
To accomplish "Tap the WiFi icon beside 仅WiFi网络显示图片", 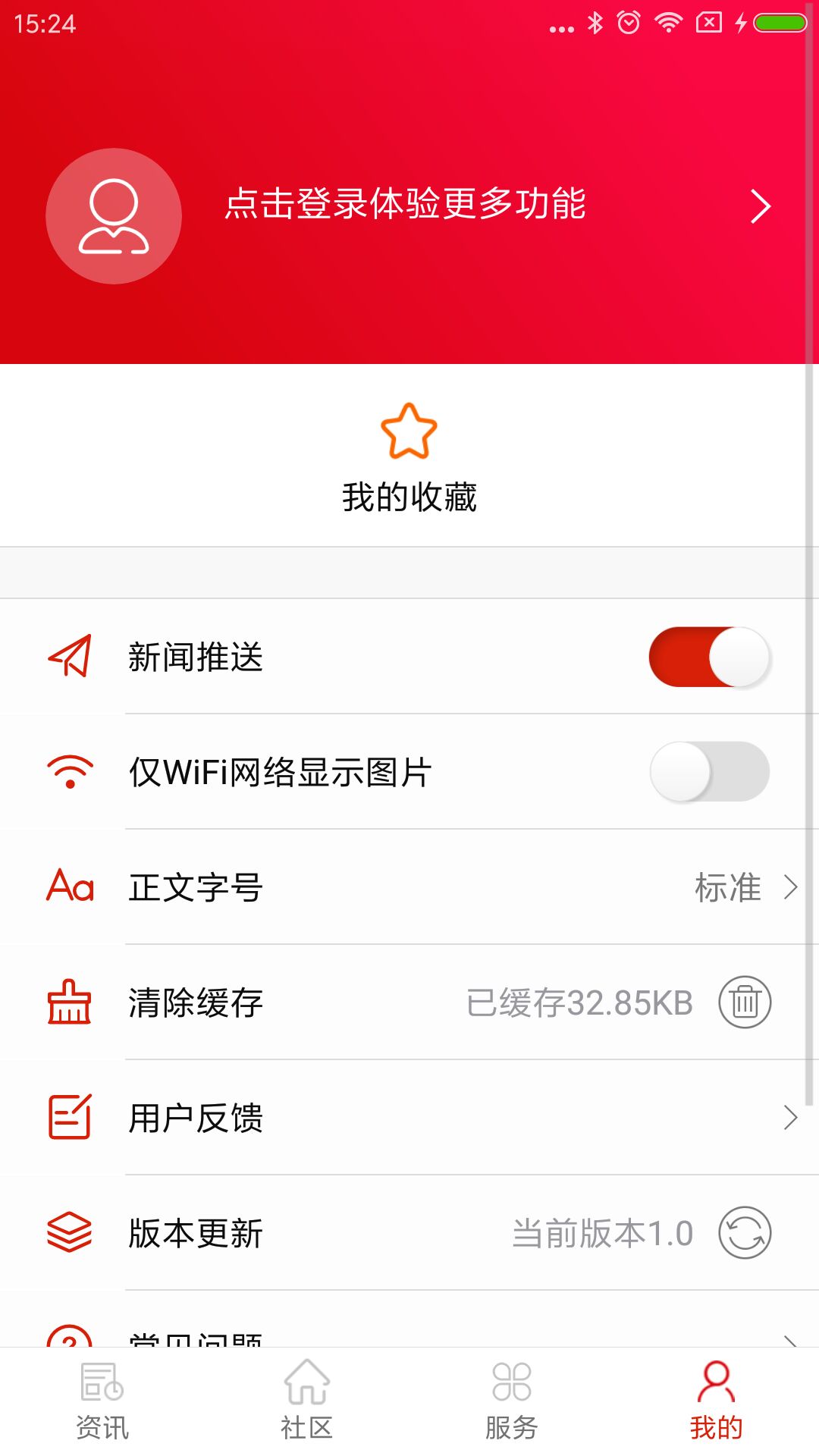I will click(69, 772).
